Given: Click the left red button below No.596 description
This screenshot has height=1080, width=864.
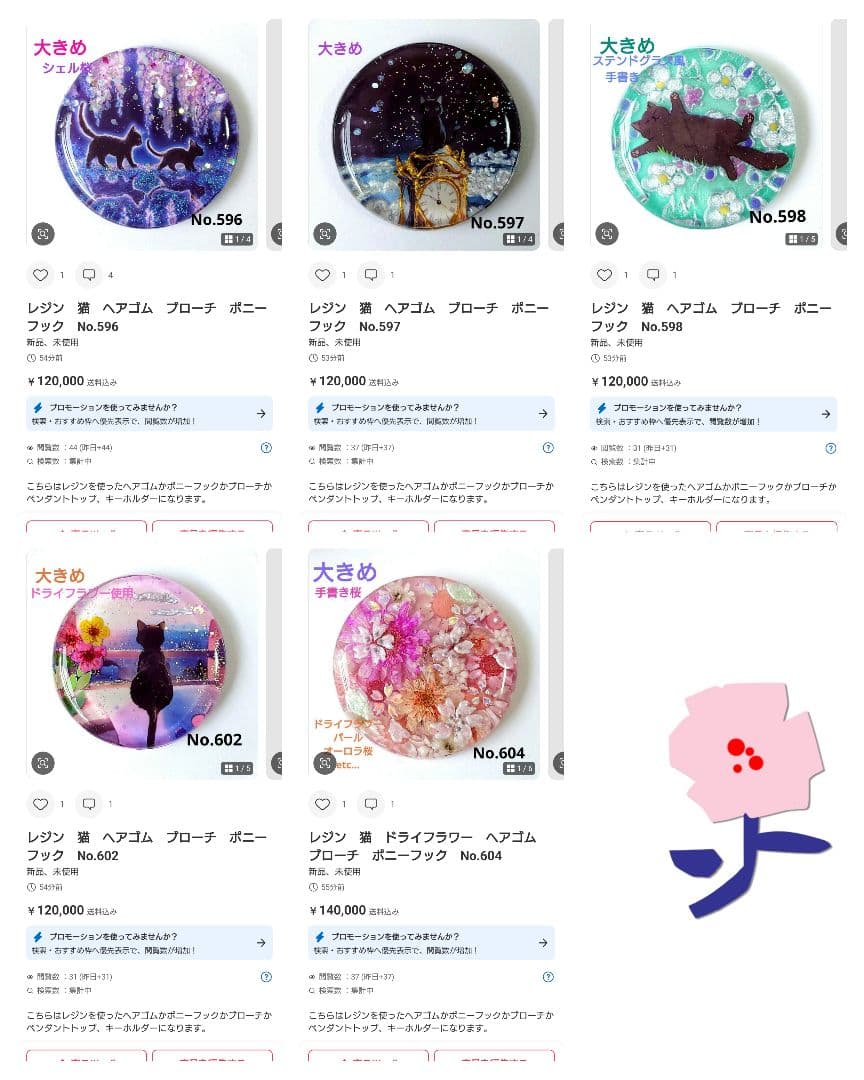Looking at the screenshot, I should click(85, 527).
